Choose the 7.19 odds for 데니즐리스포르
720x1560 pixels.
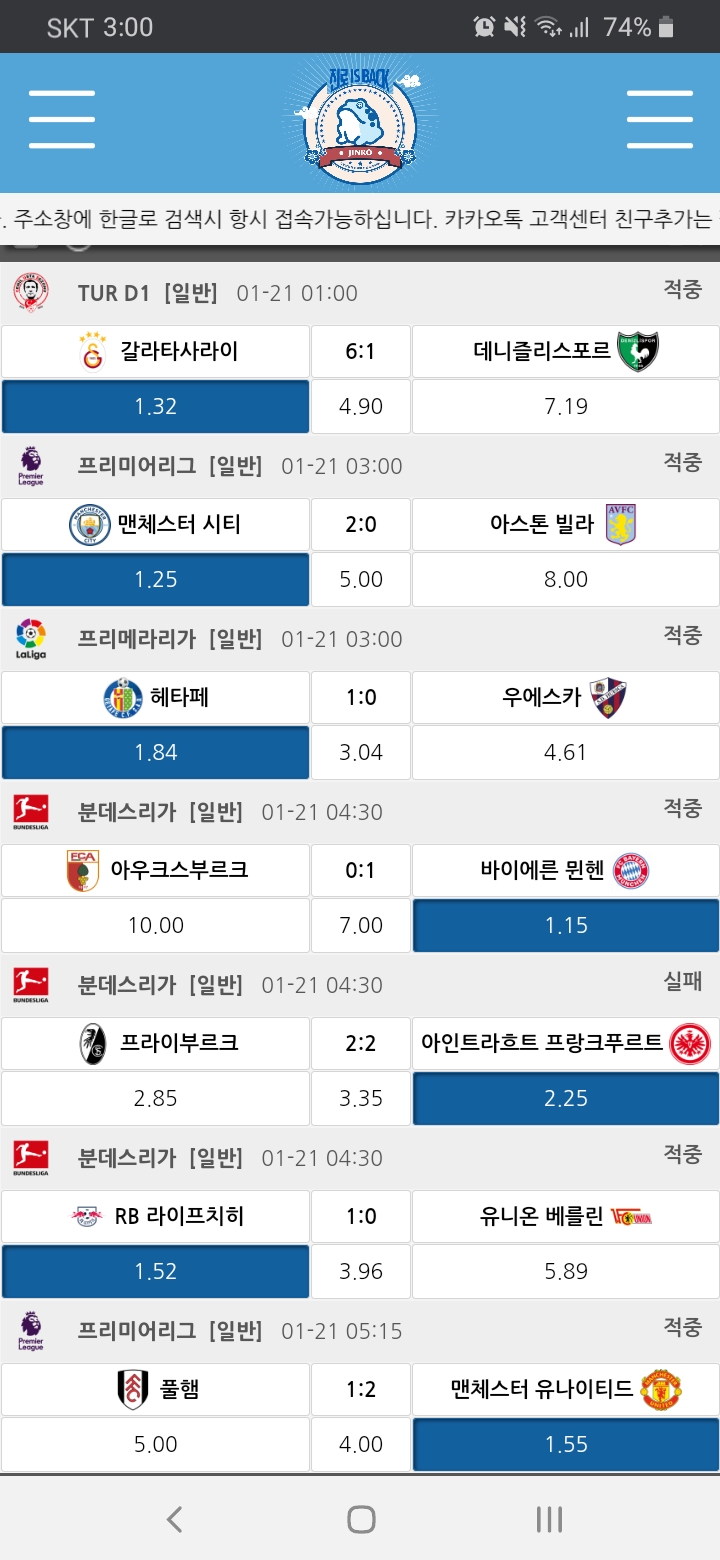(x=565, y=406)
